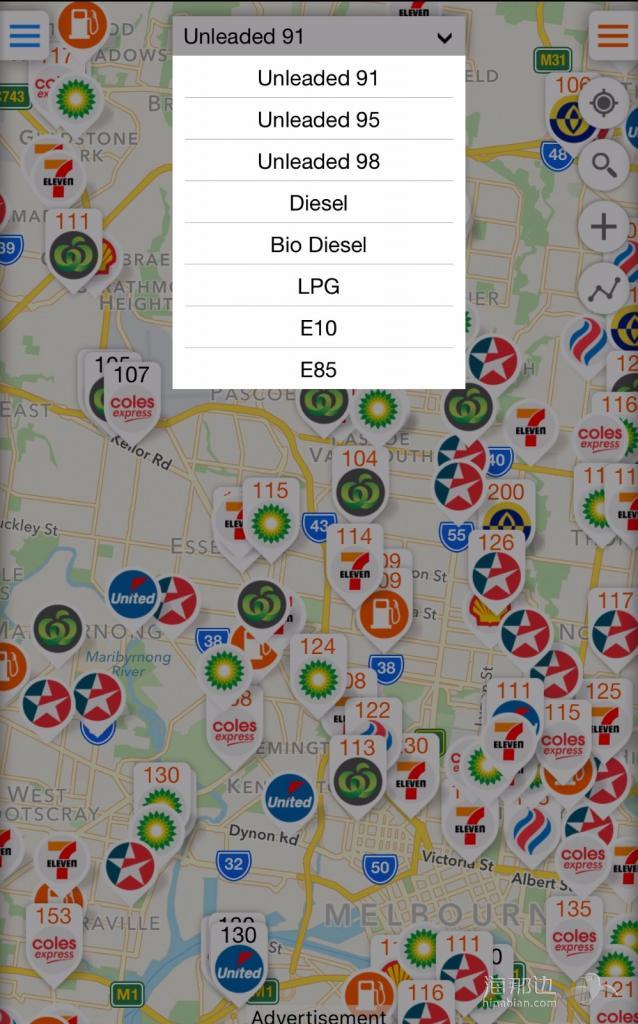Open the blue hamburger menu
Screen dimensions: 638x1024
pyautogui.click(x=24, y=36)
